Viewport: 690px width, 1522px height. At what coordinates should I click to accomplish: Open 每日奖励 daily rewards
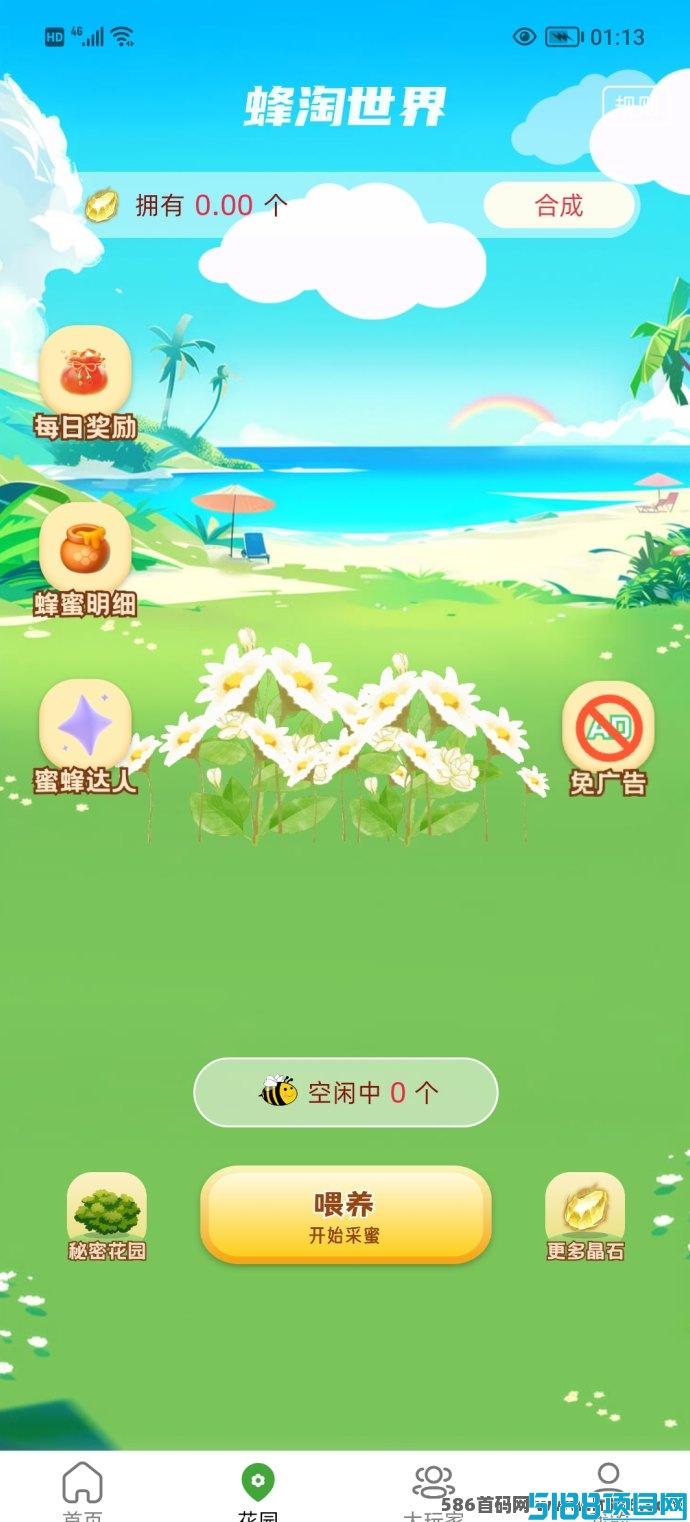[x=85, y=384]
